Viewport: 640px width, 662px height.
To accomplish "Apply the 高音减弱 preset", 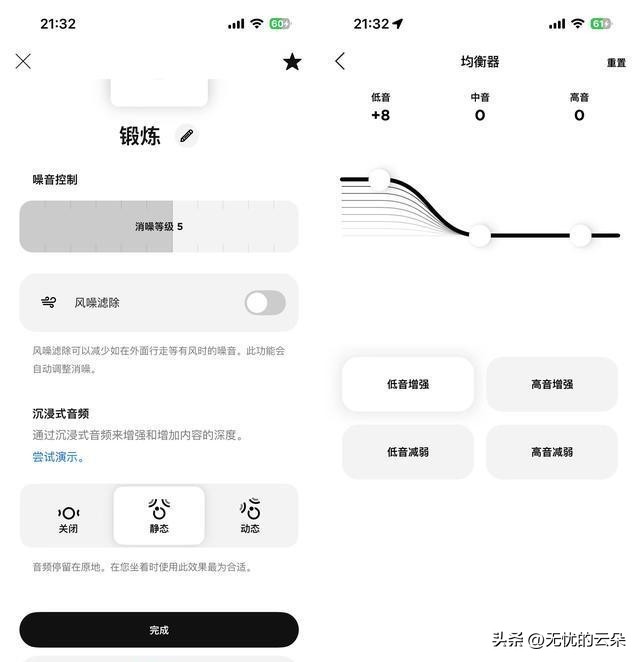I will 552,452.
